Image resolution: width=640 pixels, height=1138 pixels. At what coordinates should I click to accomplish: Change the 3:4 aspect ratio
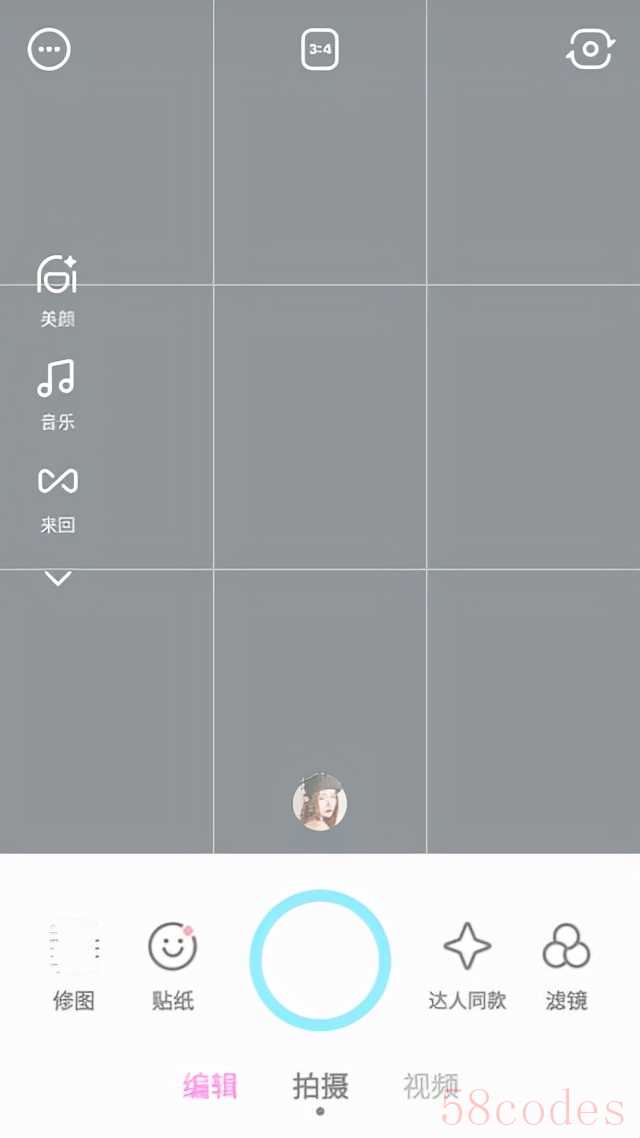coord(320,49)
